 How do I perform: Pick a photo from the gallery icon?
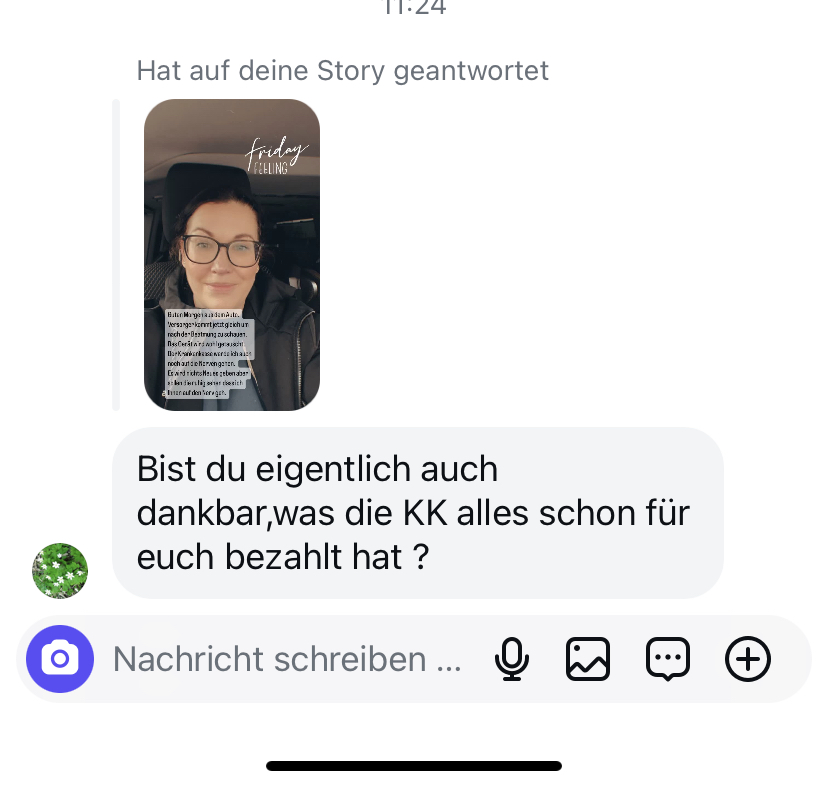tap(588, 659)
